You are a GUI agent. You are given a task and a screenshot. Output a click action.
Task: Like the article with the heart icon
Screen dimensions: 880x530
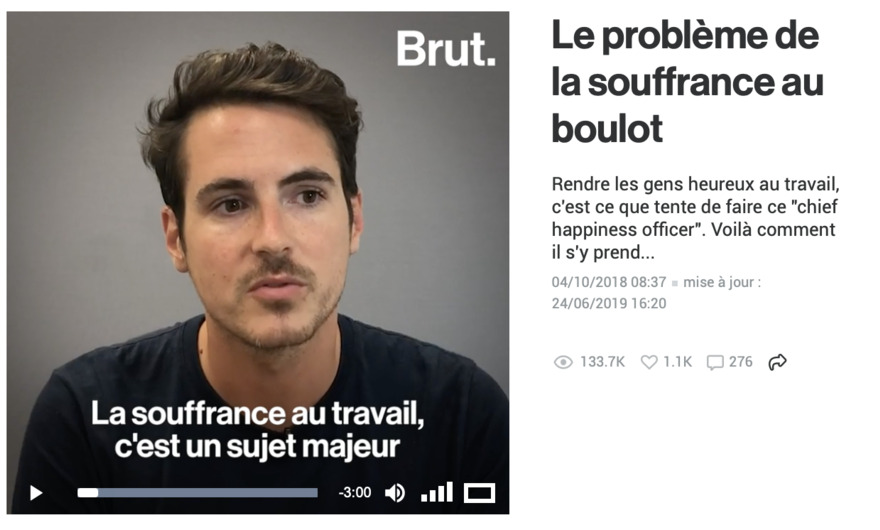point(649,362)
